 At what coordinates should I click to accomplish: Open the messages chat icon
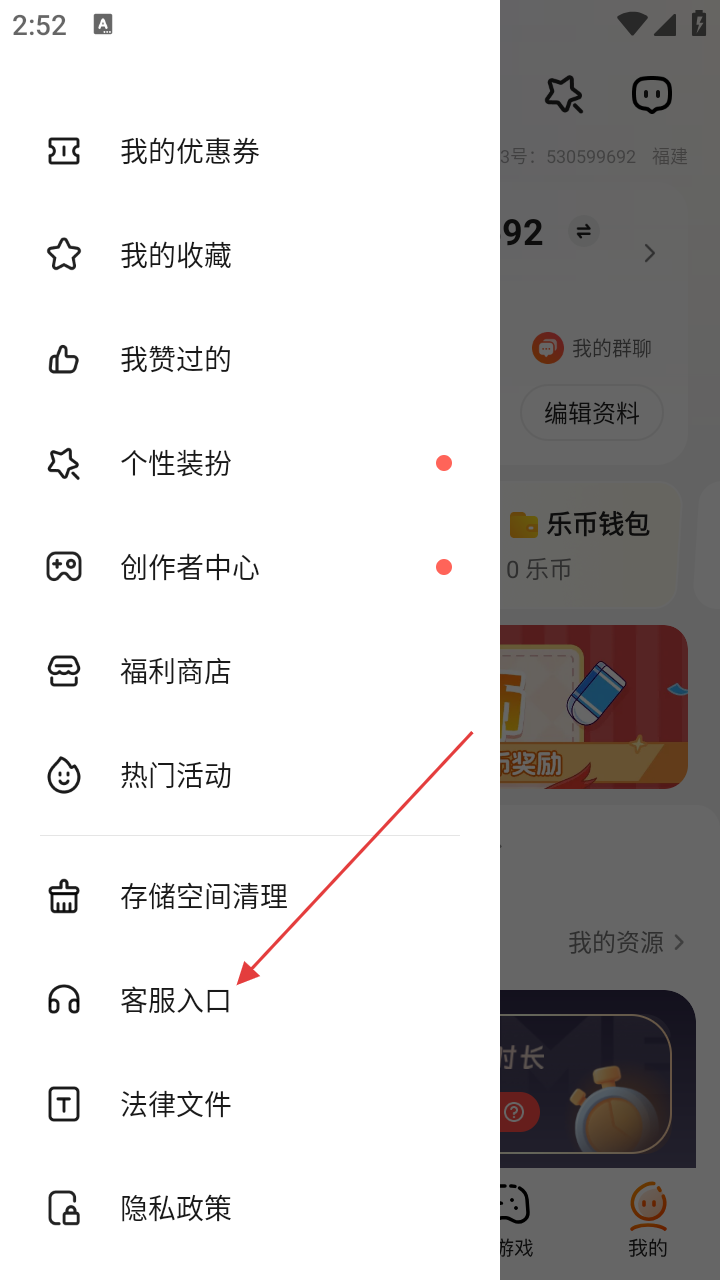pos(651,95)
